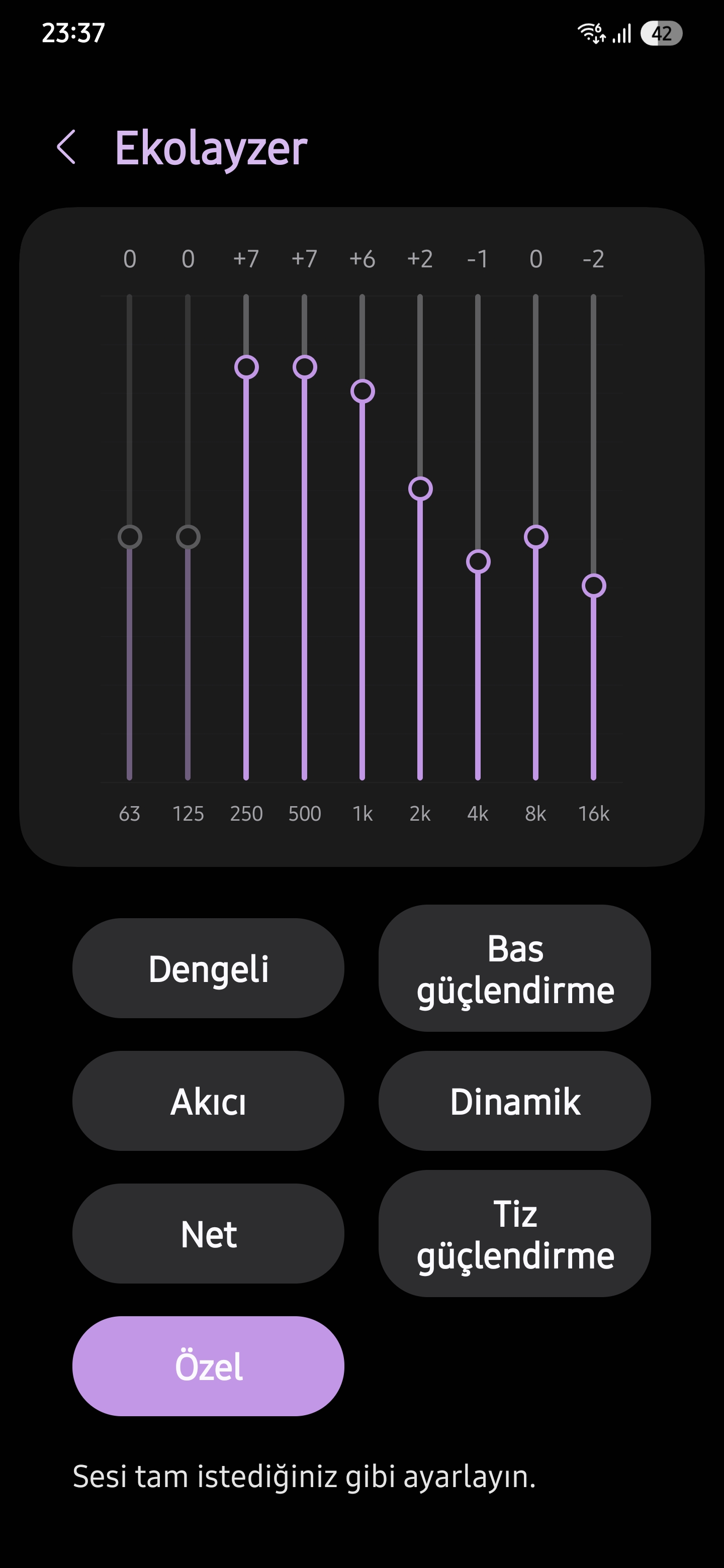This screenshot has height=1568, width=724.
Task: Switch to the Dinamik preset
Action: (514, 1101)
